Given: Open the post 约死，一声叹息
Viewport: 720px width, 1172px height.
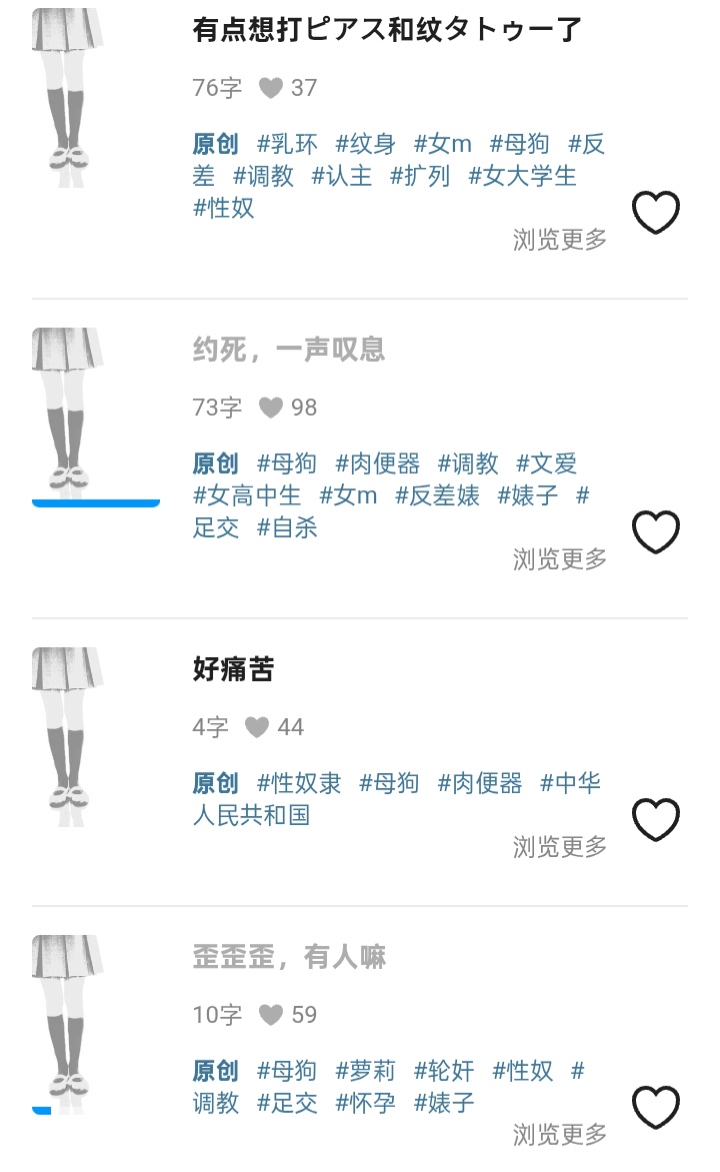Looking at the screenshot, I should coord(289,349).
